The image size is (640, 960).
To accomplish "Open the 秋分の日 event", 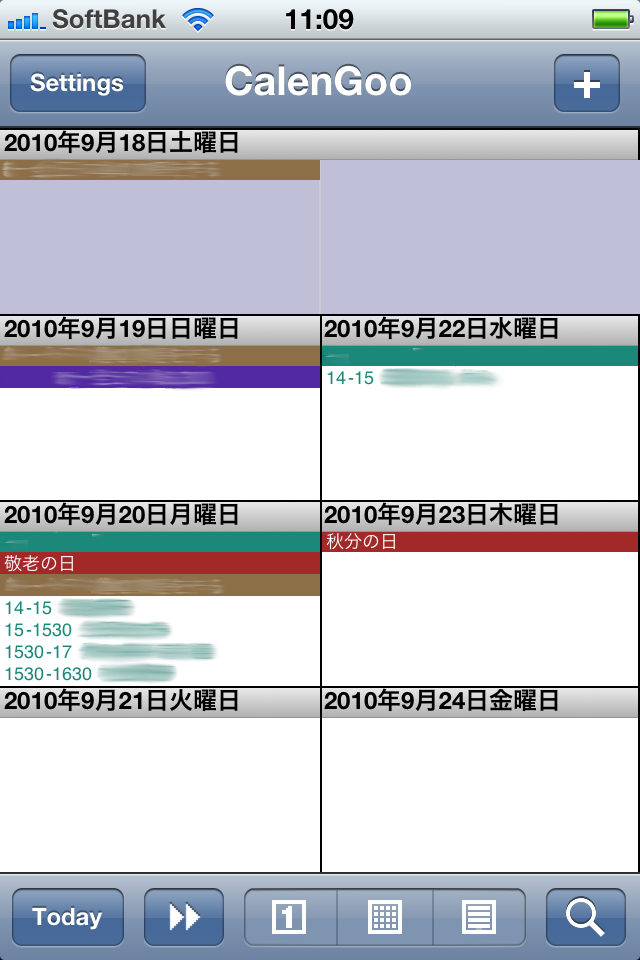I will 480,542.
